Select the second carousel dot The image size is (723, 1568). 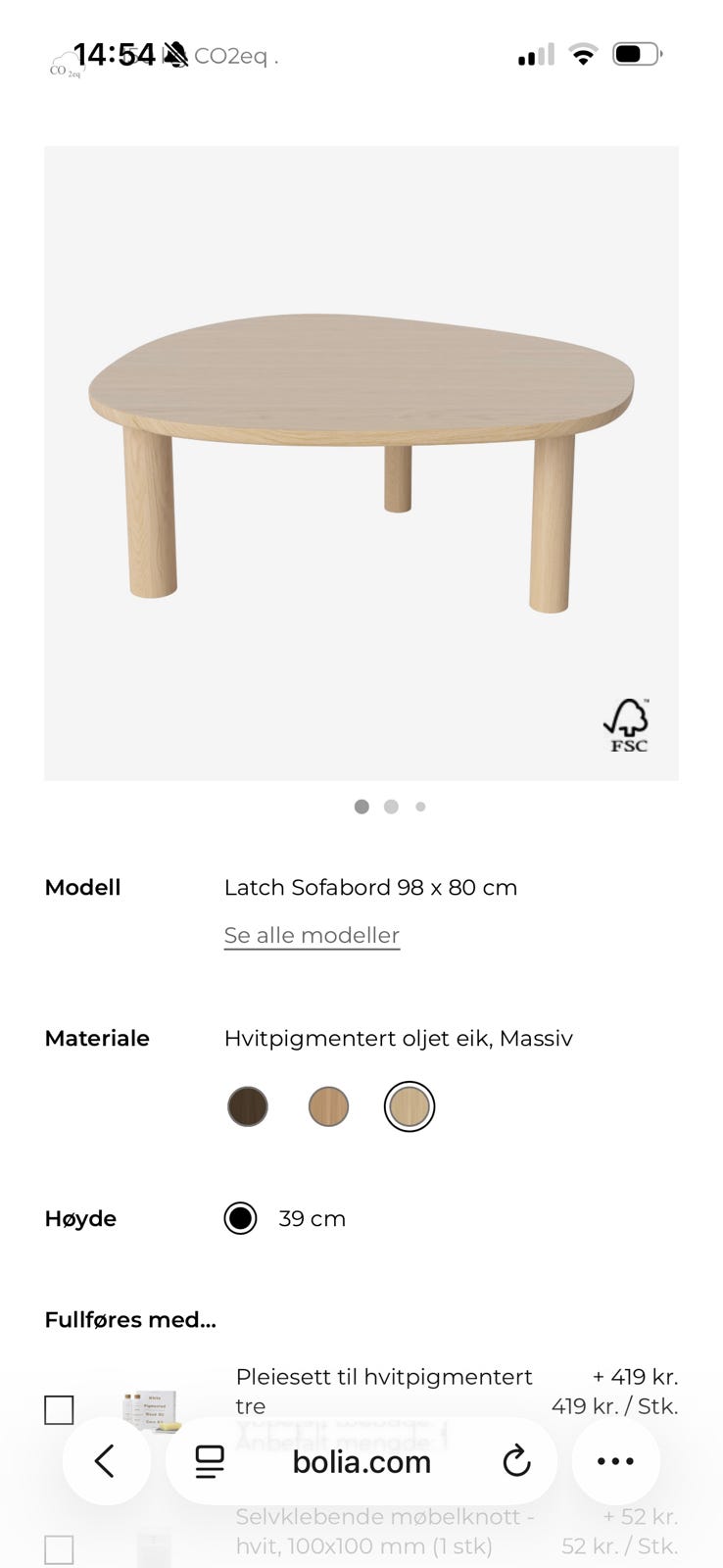391,807
